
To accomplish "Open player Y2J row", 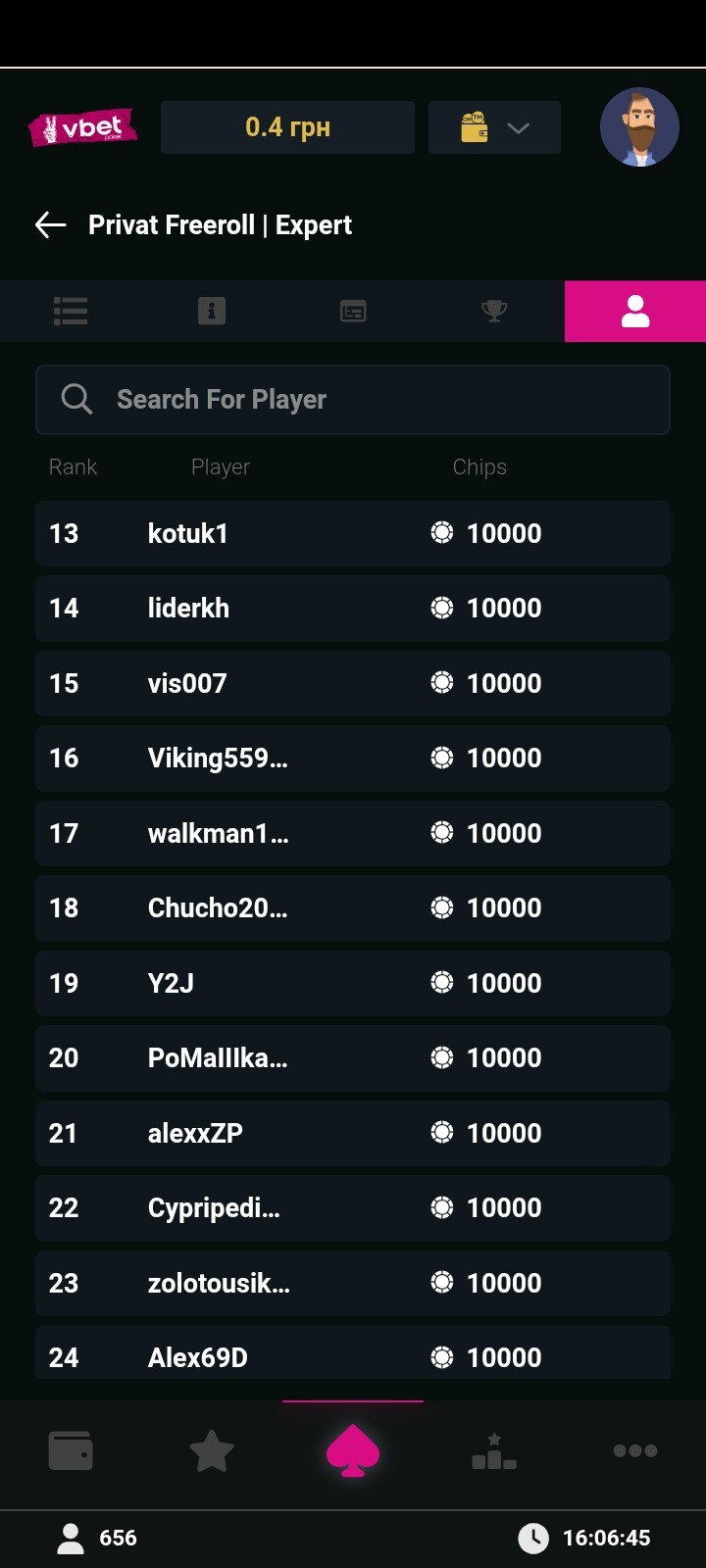I will 353,983.
